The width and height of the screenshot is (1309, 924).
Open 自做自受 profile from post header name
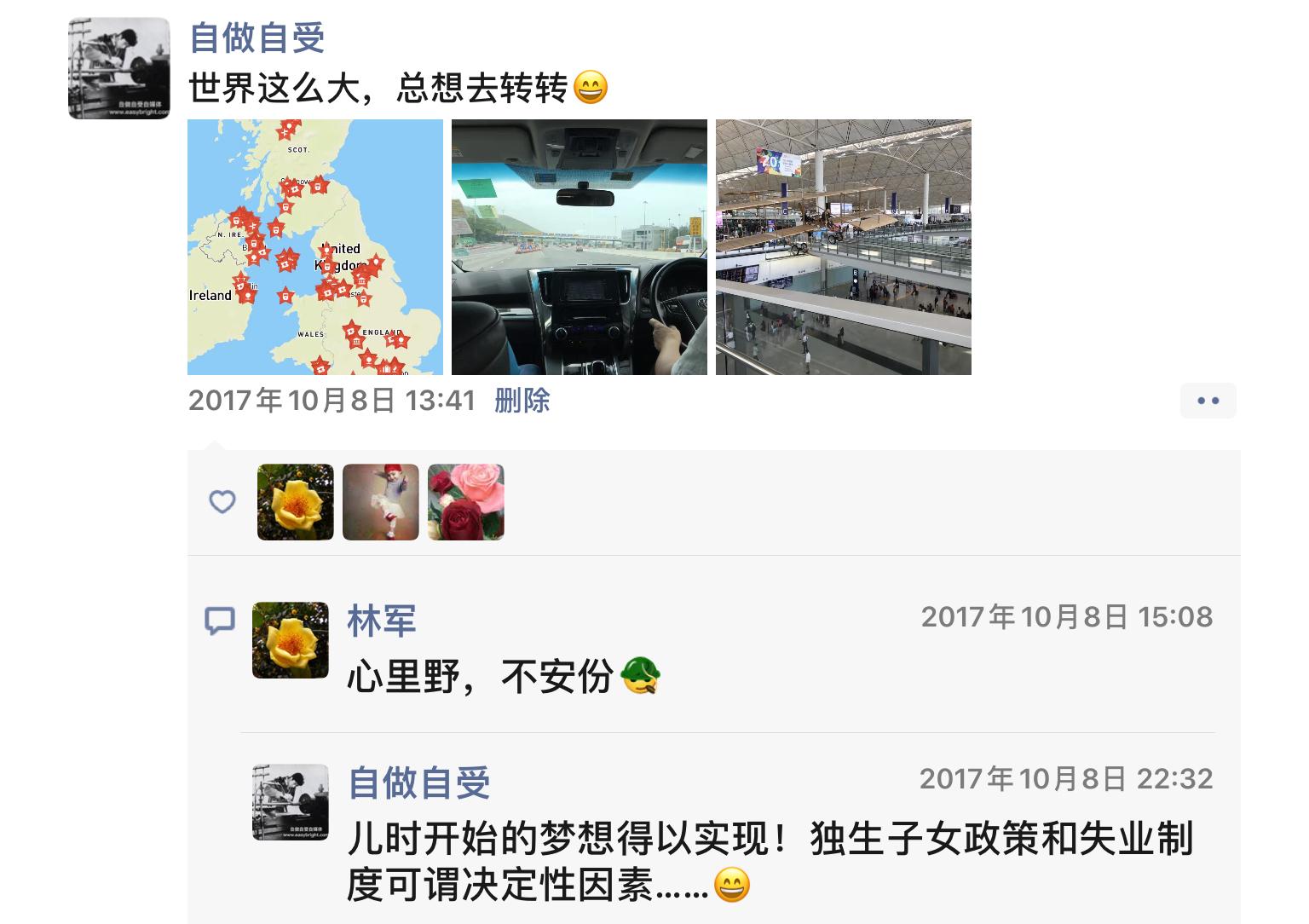tap(257, 38)
